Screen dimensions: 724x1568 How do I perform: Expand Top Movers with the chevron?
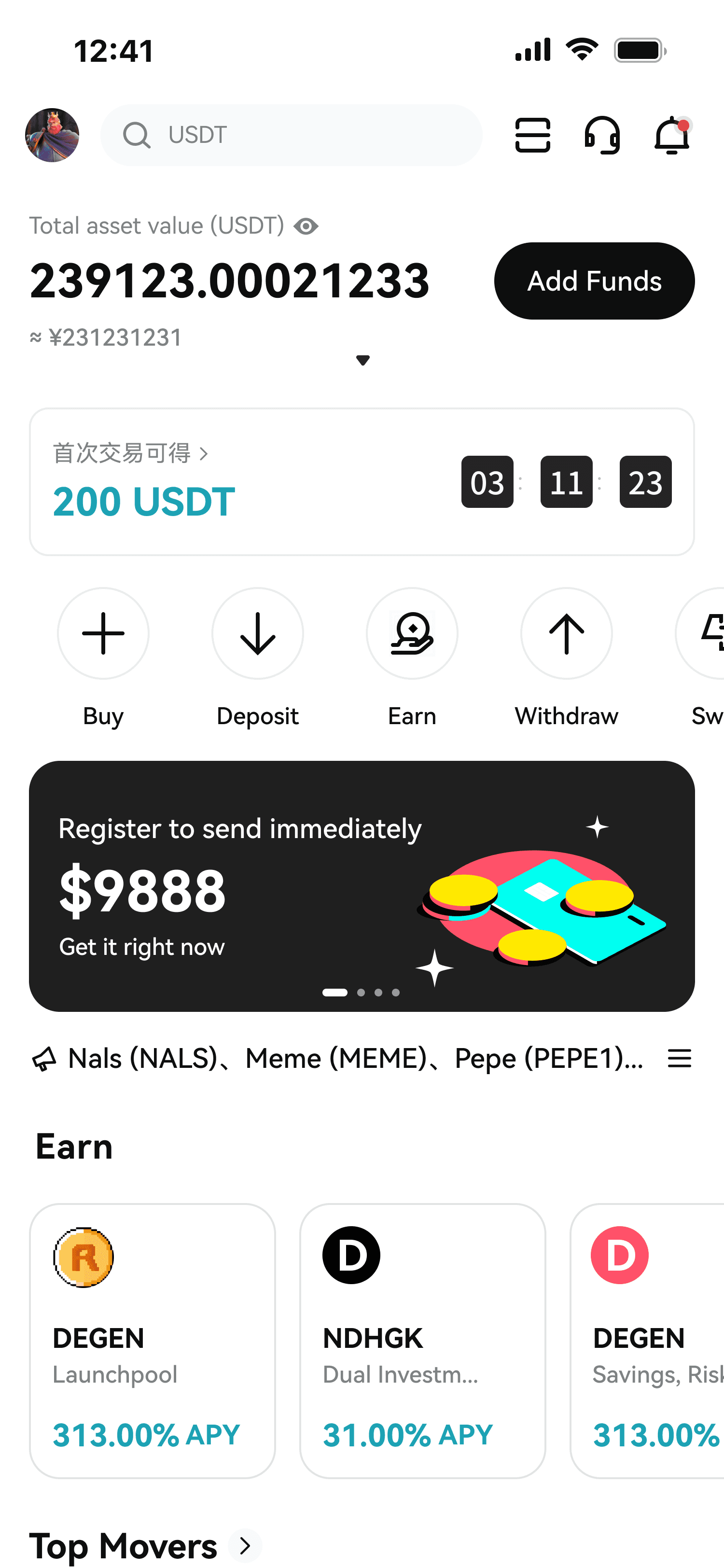point(245,1545)
